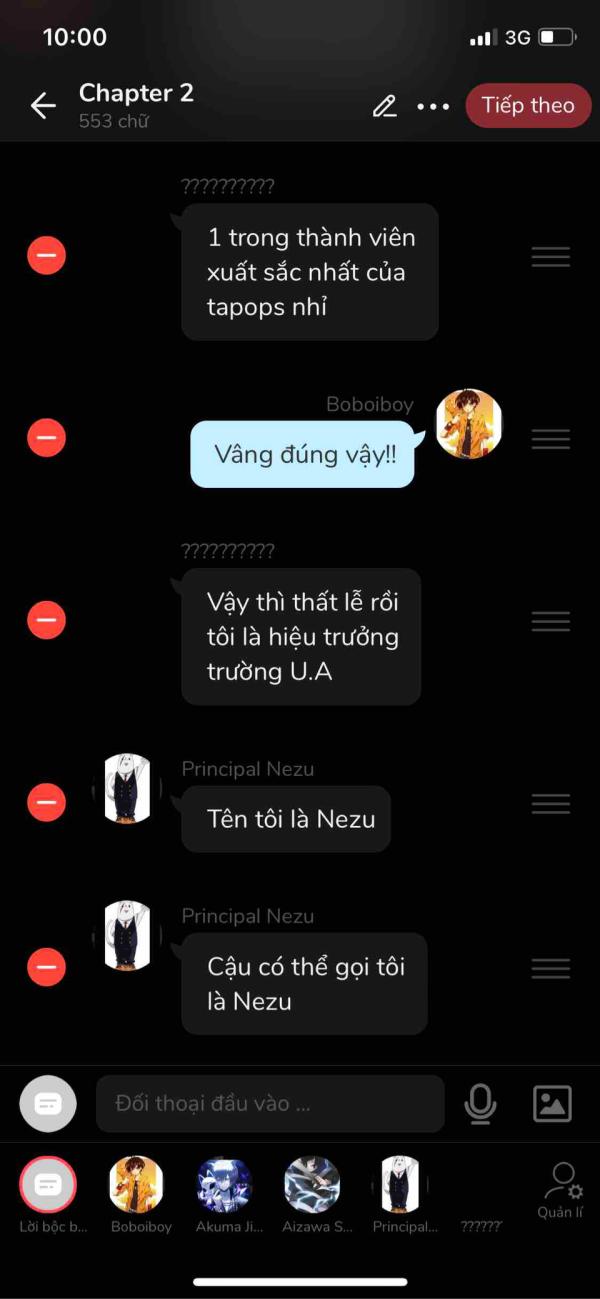Open the three-dot overflow menu

coord(433,106)
